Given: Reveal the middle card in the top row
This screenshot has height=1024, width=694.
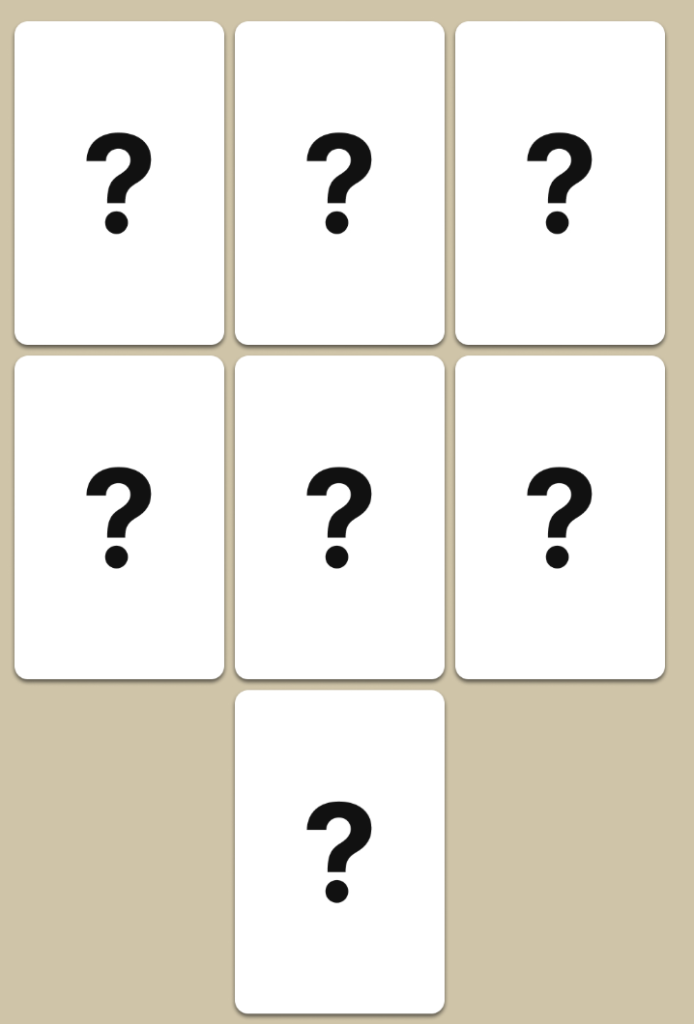Looking at the screenshot, I should (339, 183).
